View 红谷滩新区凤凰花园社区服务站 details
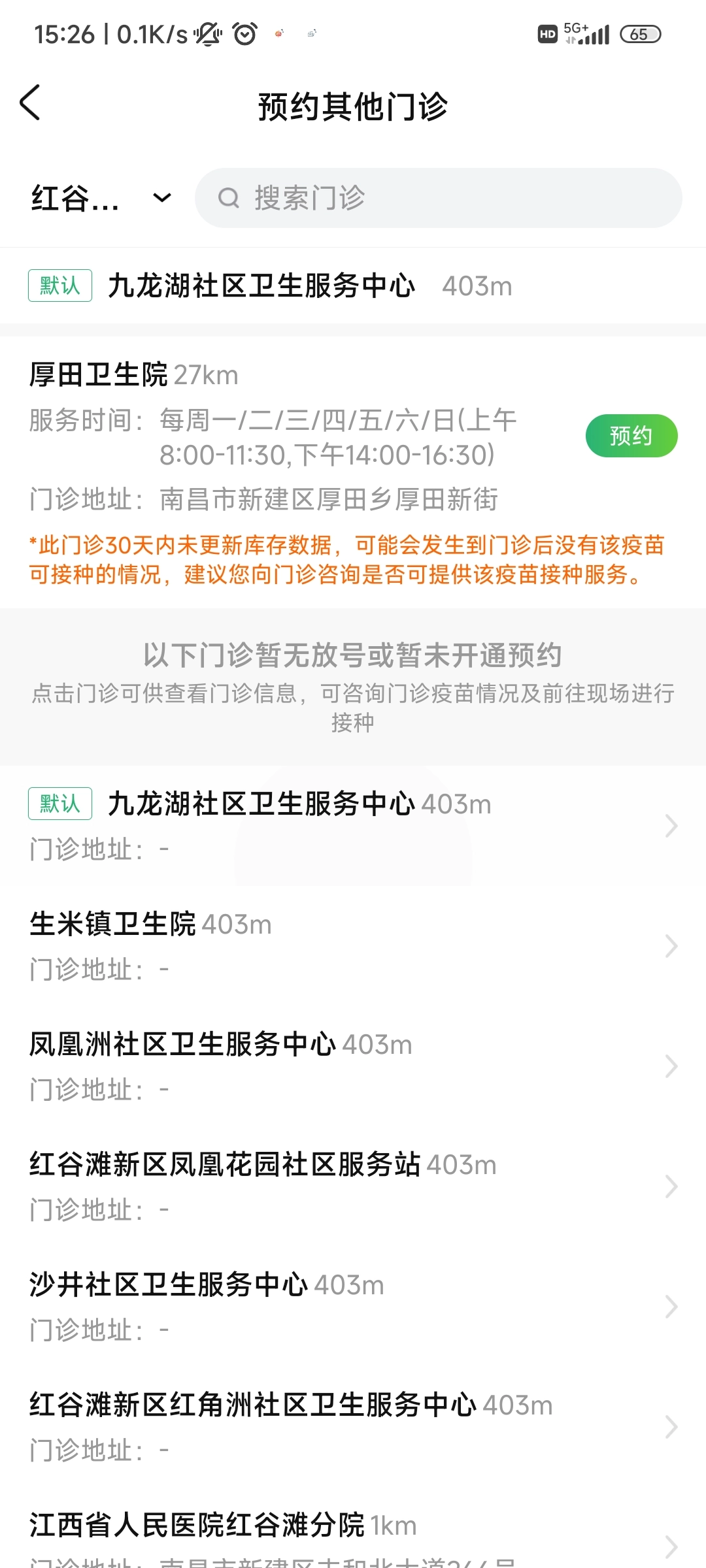The width and height of the screenshot is (706, 1568). 353,1186
